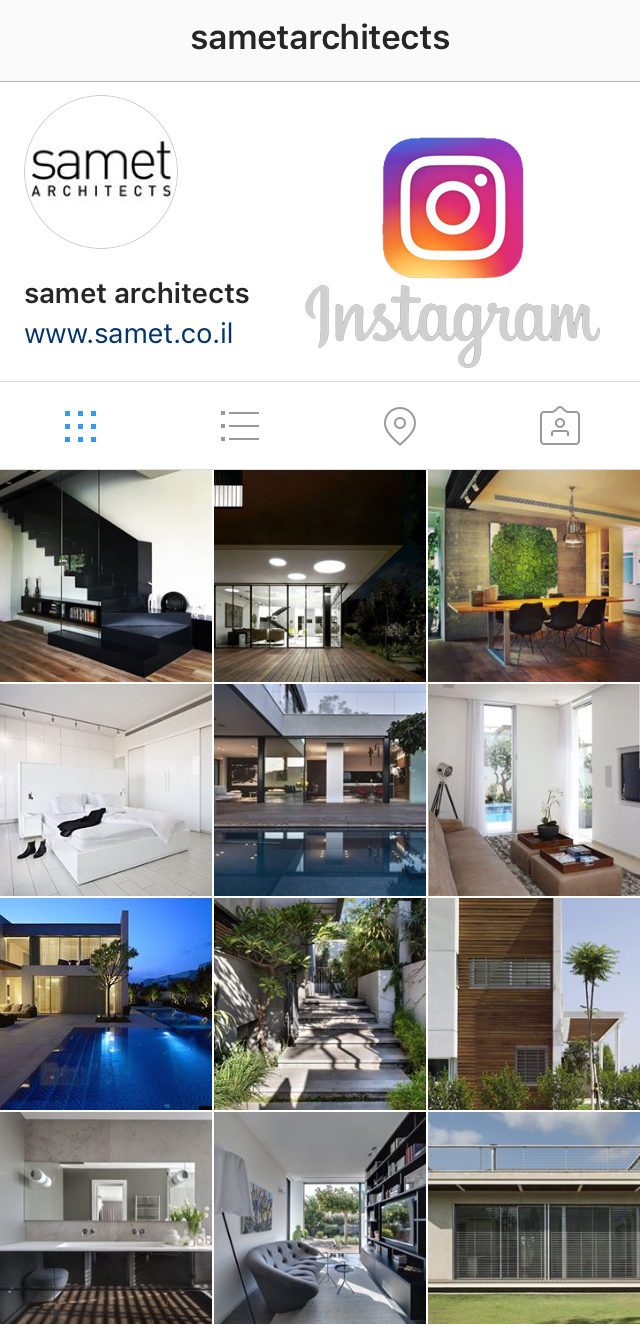Open the black staircase interior post
Screen dimensions: 640x1326
pos(106,575)
